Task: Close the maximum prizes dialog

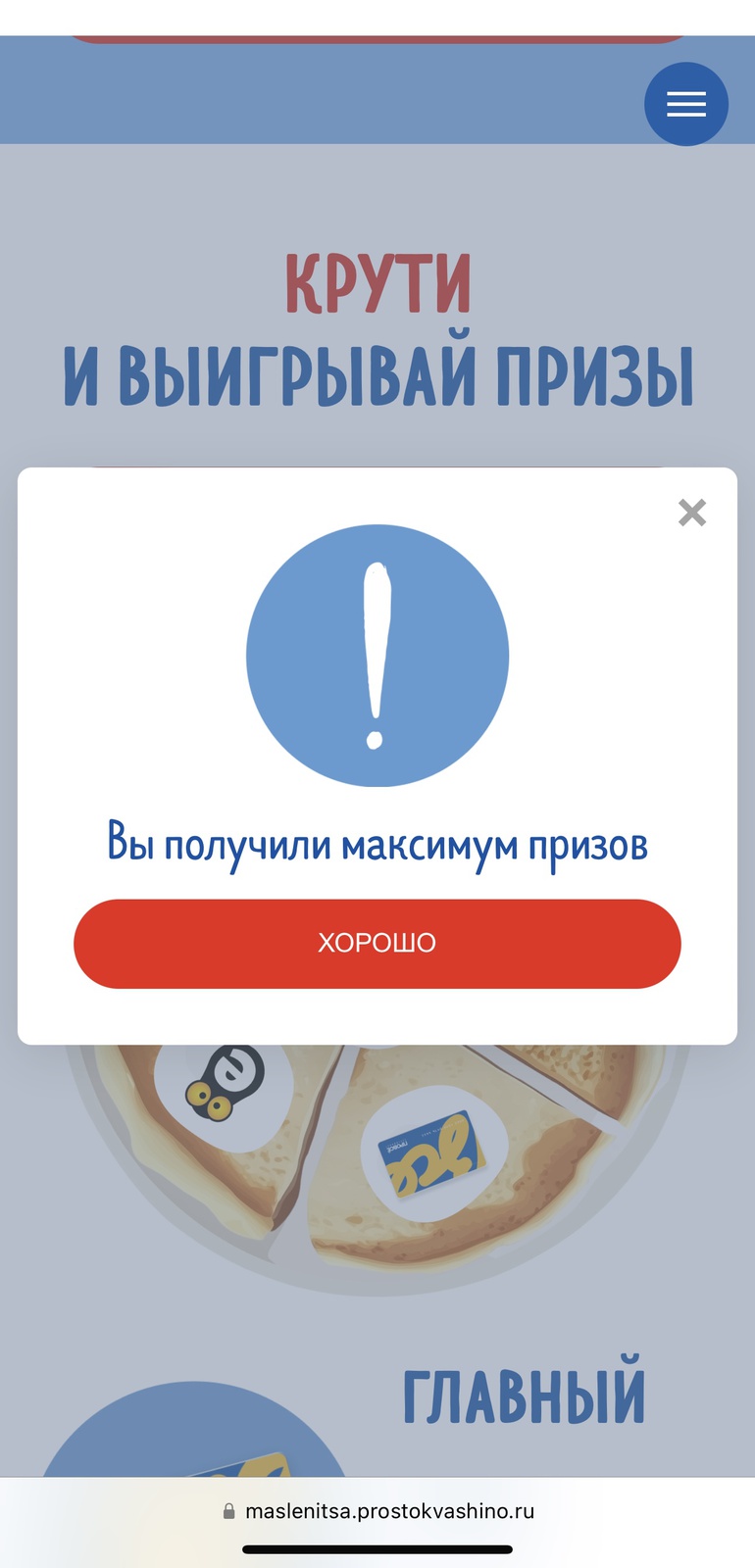Action: pyautogui.click(x=692, y=513)
